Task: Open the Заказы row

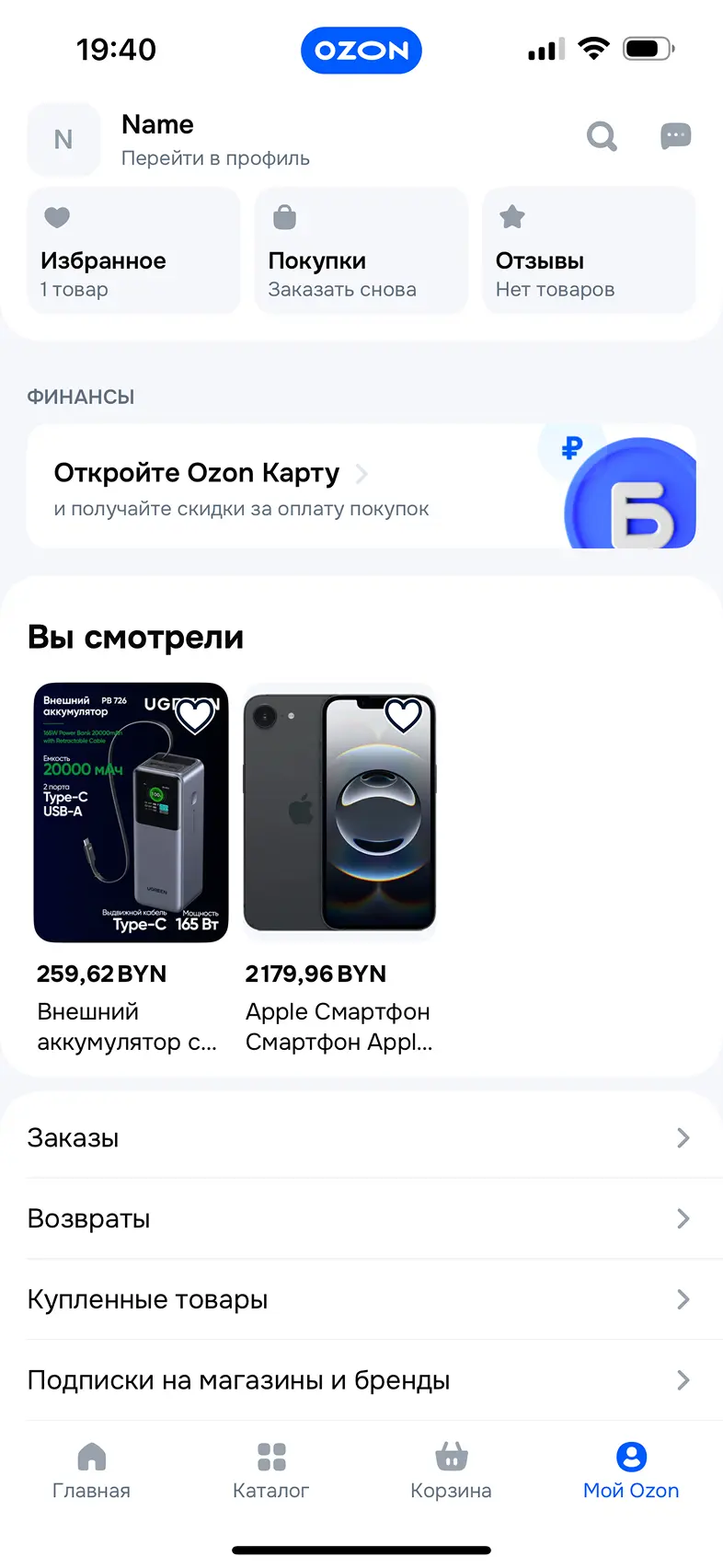Action: [x=361, y=1138]
